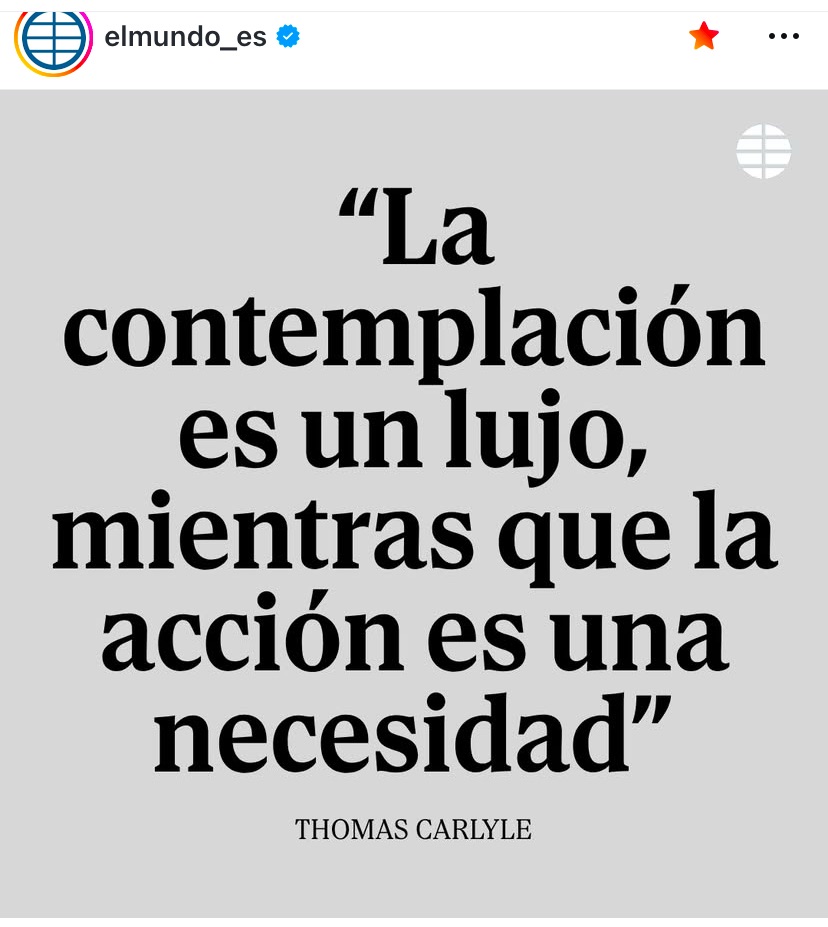Open the three-dot overflow menu
This screenshot has height=927, width=828.
783,37
